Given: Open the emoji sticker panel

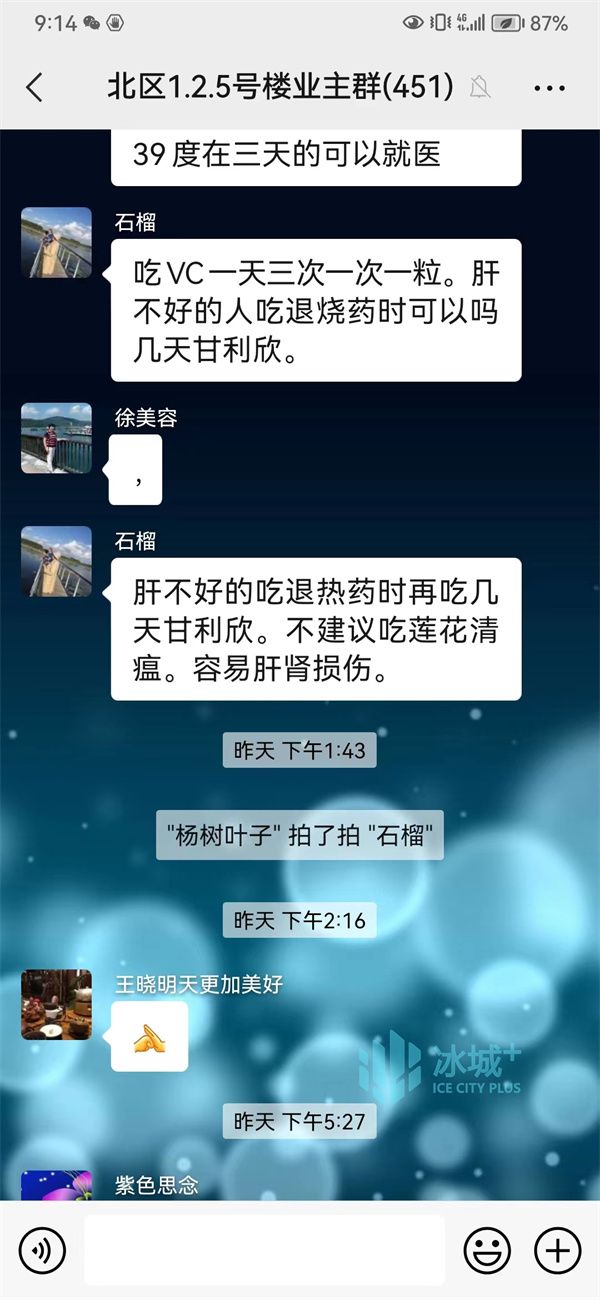Looking at the screenshot, I should pos(487,1250).
